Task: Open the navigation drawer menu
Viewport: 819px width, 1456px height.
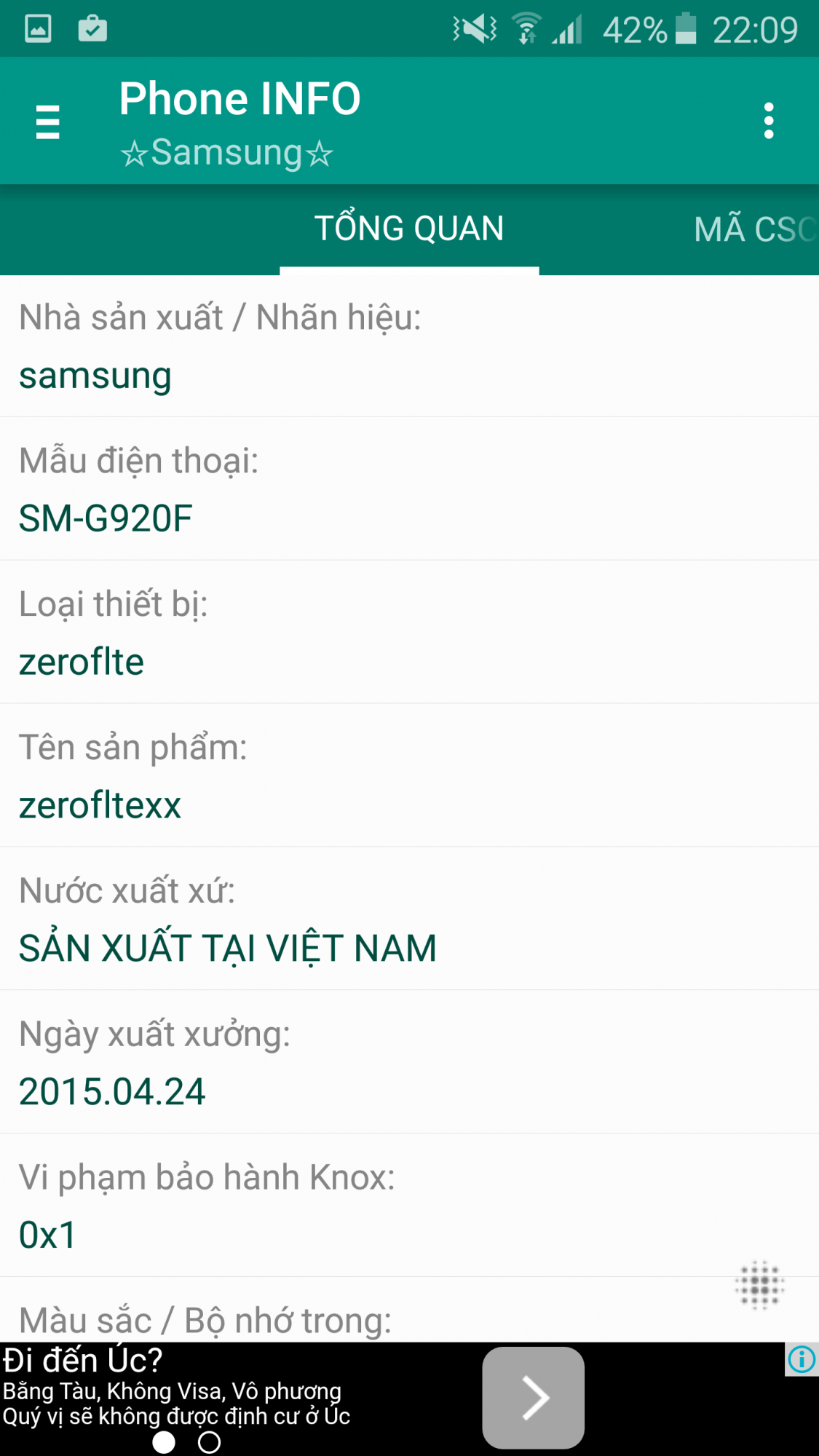Action: pos(47,122)
